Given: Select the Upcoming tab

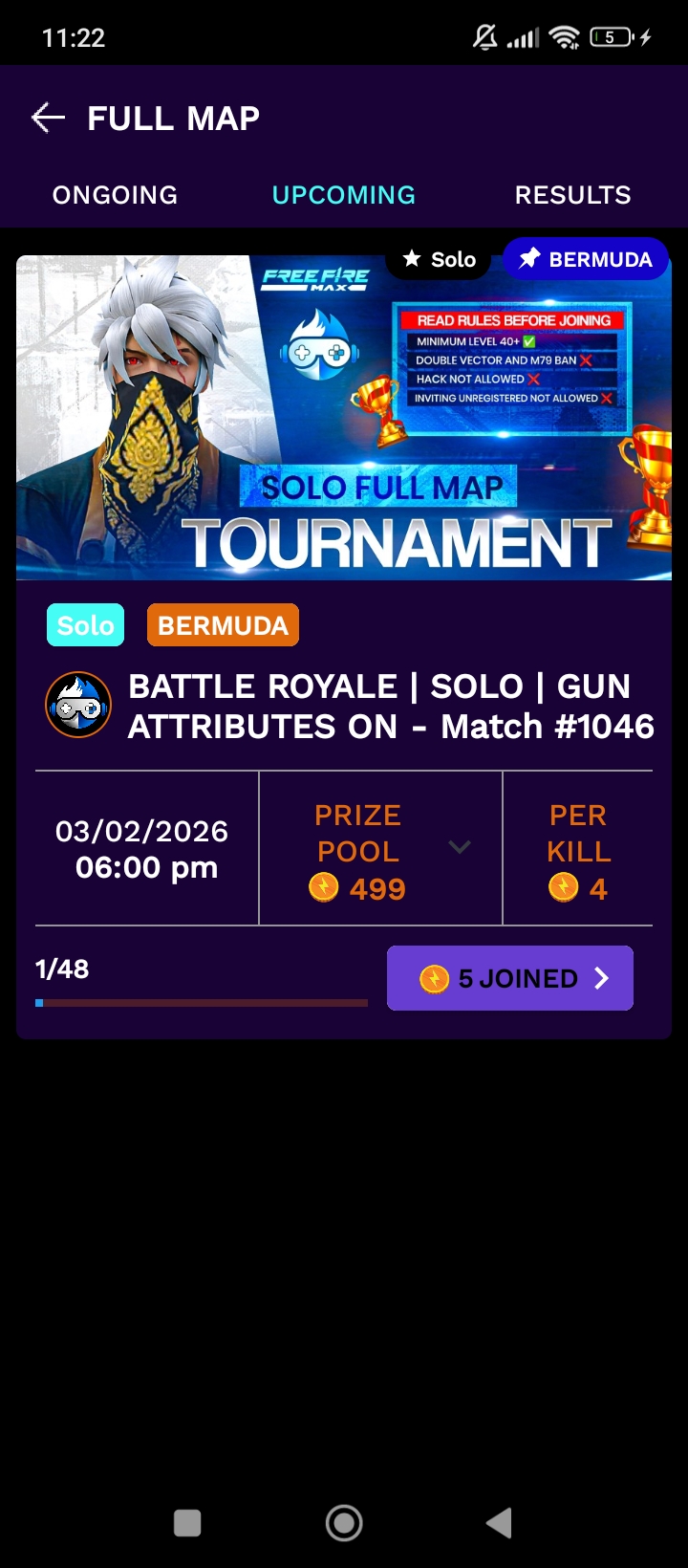Looking at the screenshot, I should (343, 195).
